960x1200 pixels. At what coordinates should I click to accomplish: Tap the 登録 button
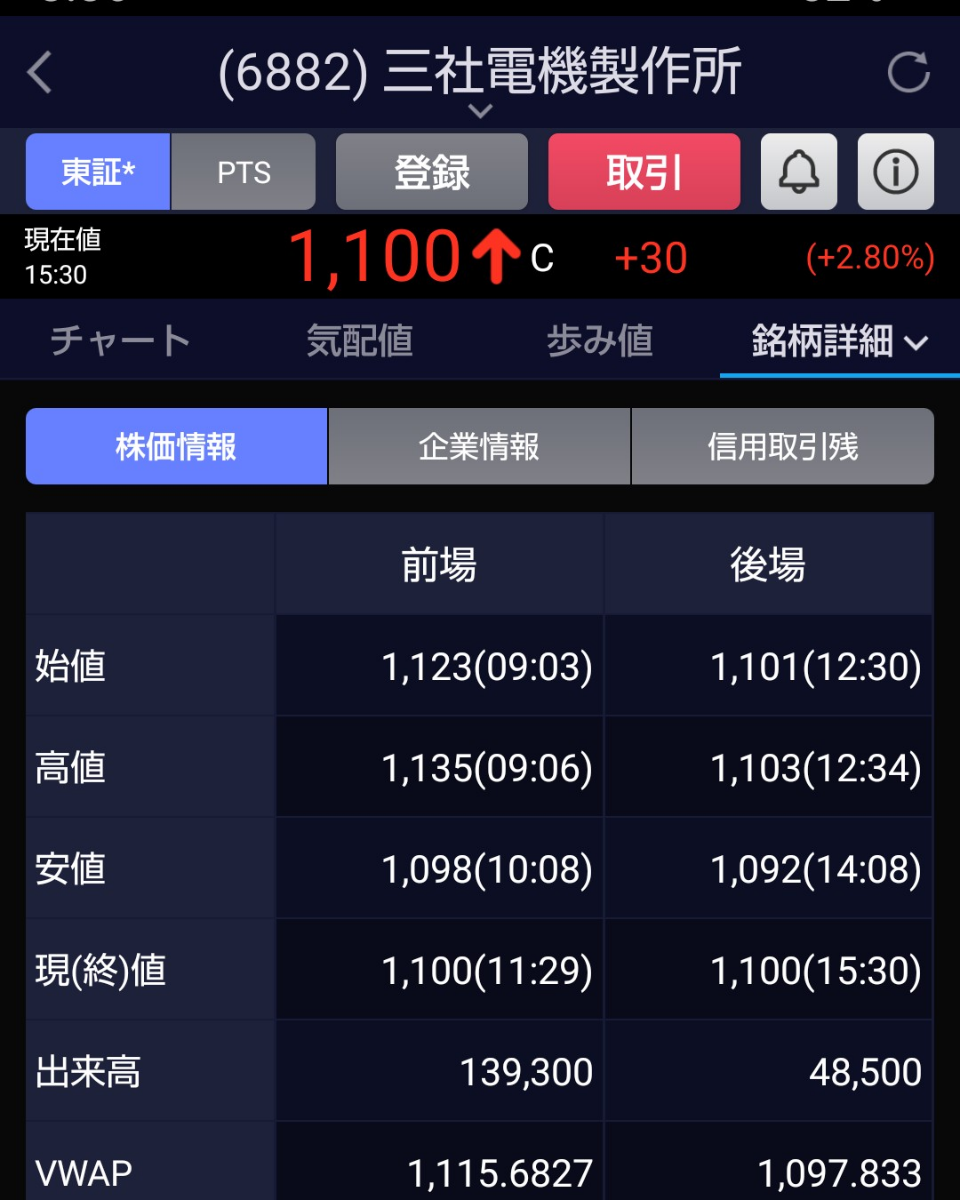[431, 172]
